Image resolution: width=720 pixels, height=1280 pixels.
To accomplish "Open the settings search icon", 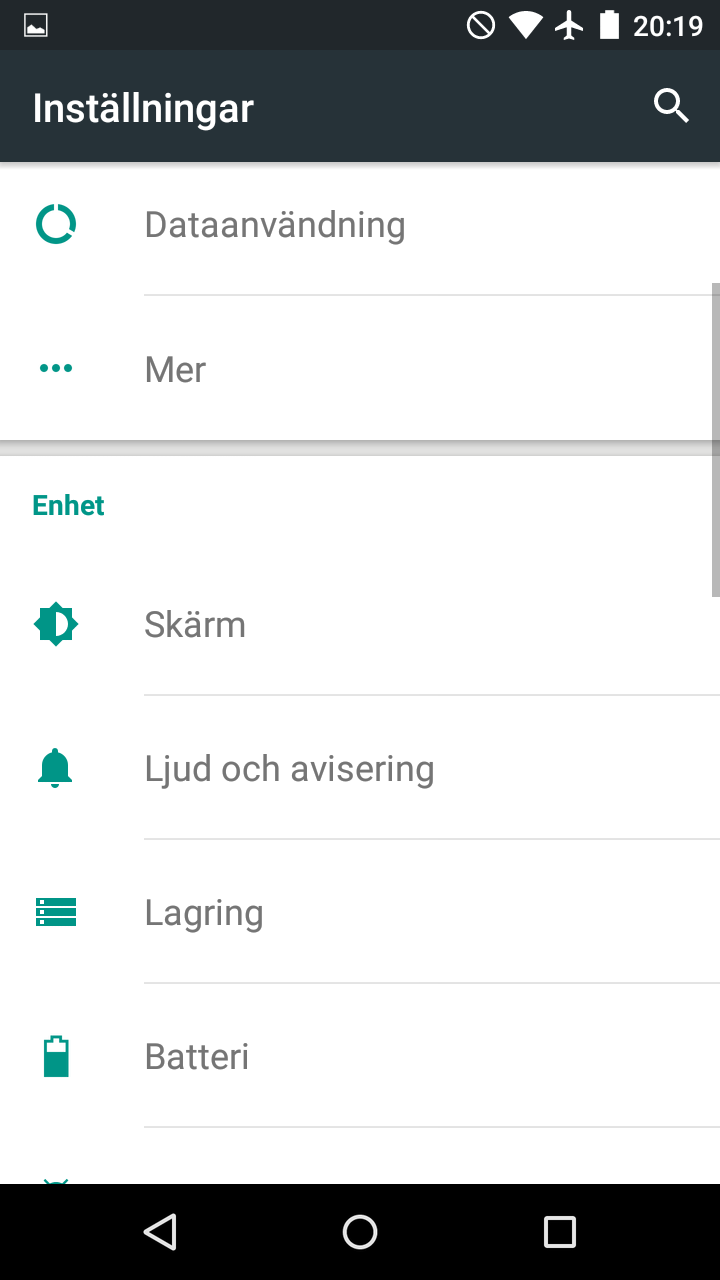I will [671, 106].
